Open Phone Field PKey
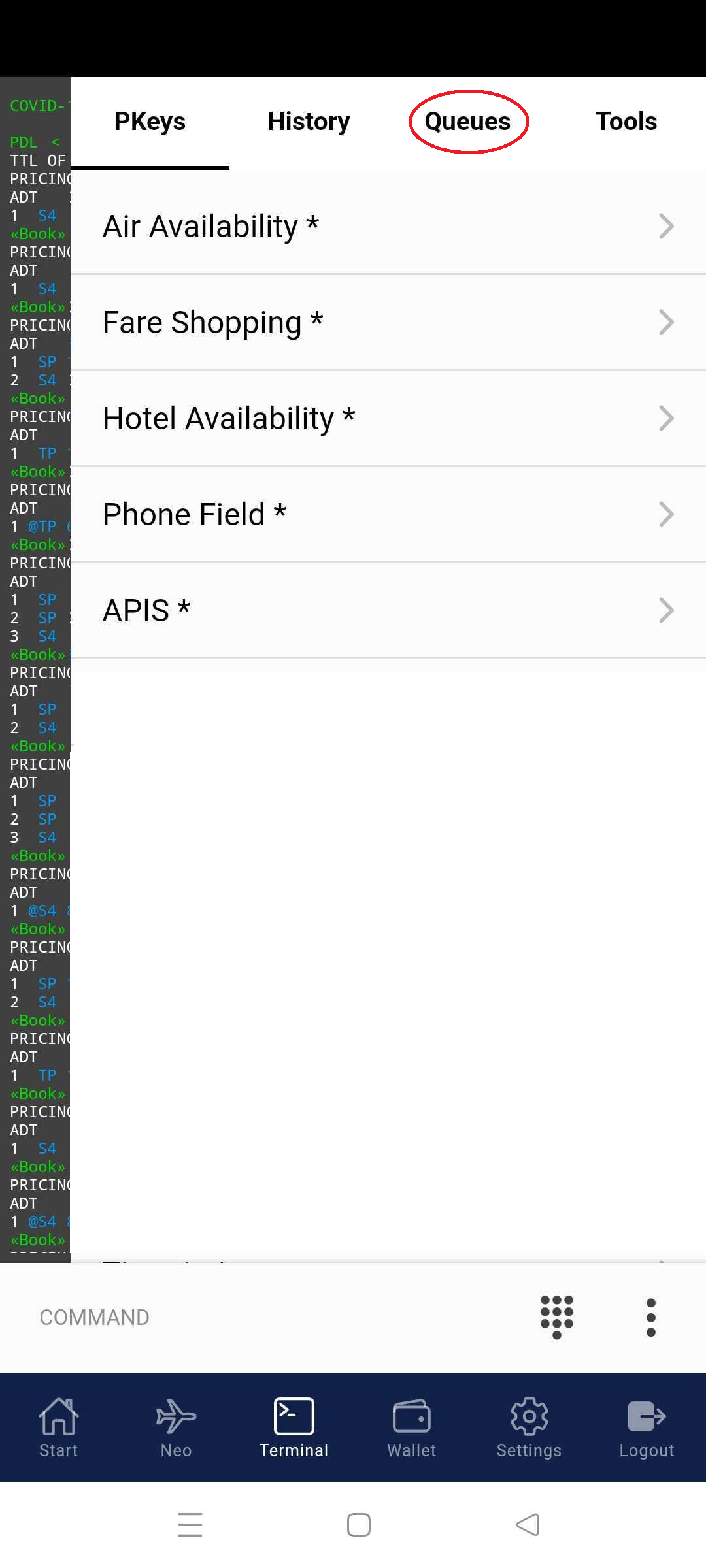706x1568 pixels. [388, 514]
